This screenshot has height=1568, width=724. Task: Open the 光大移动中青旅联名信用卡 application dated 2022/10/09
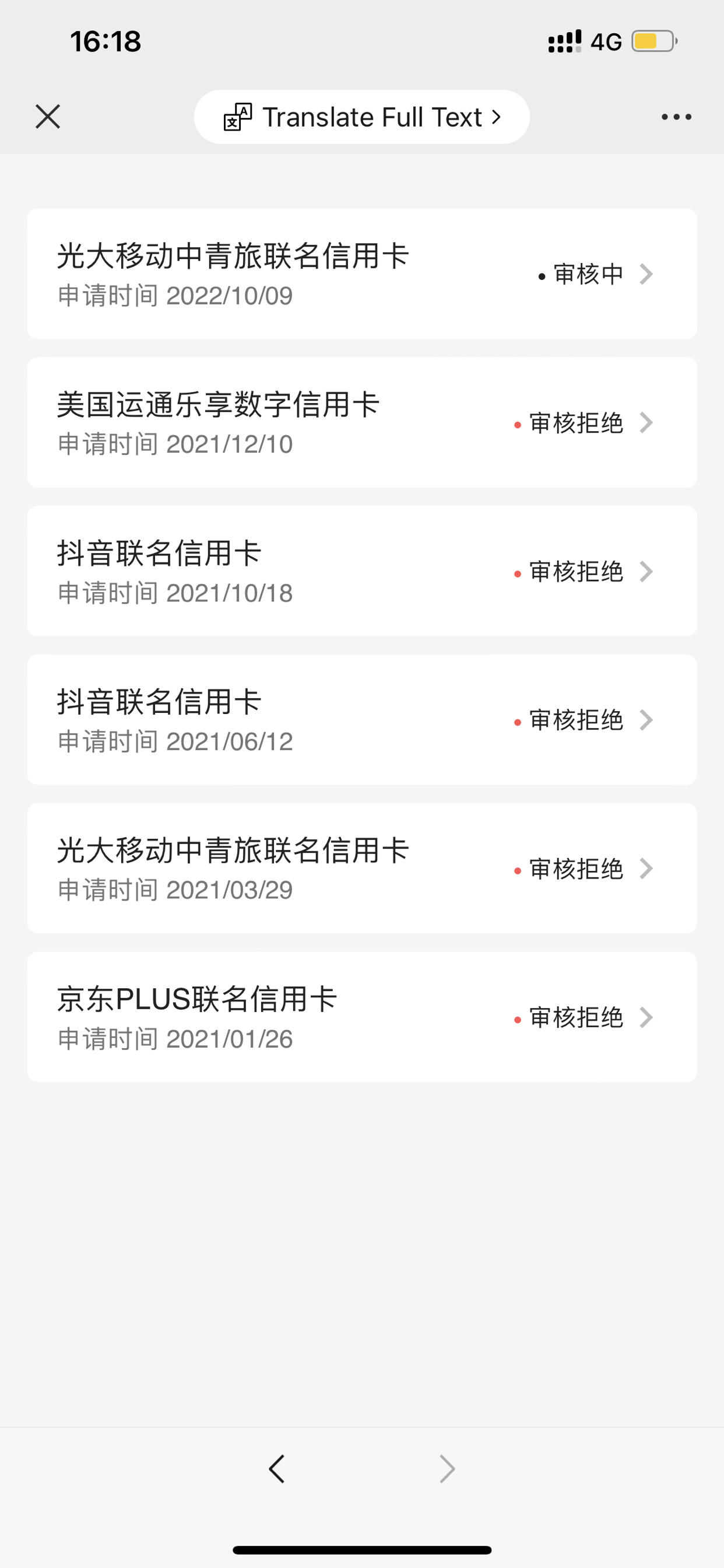tap(362, 274)
